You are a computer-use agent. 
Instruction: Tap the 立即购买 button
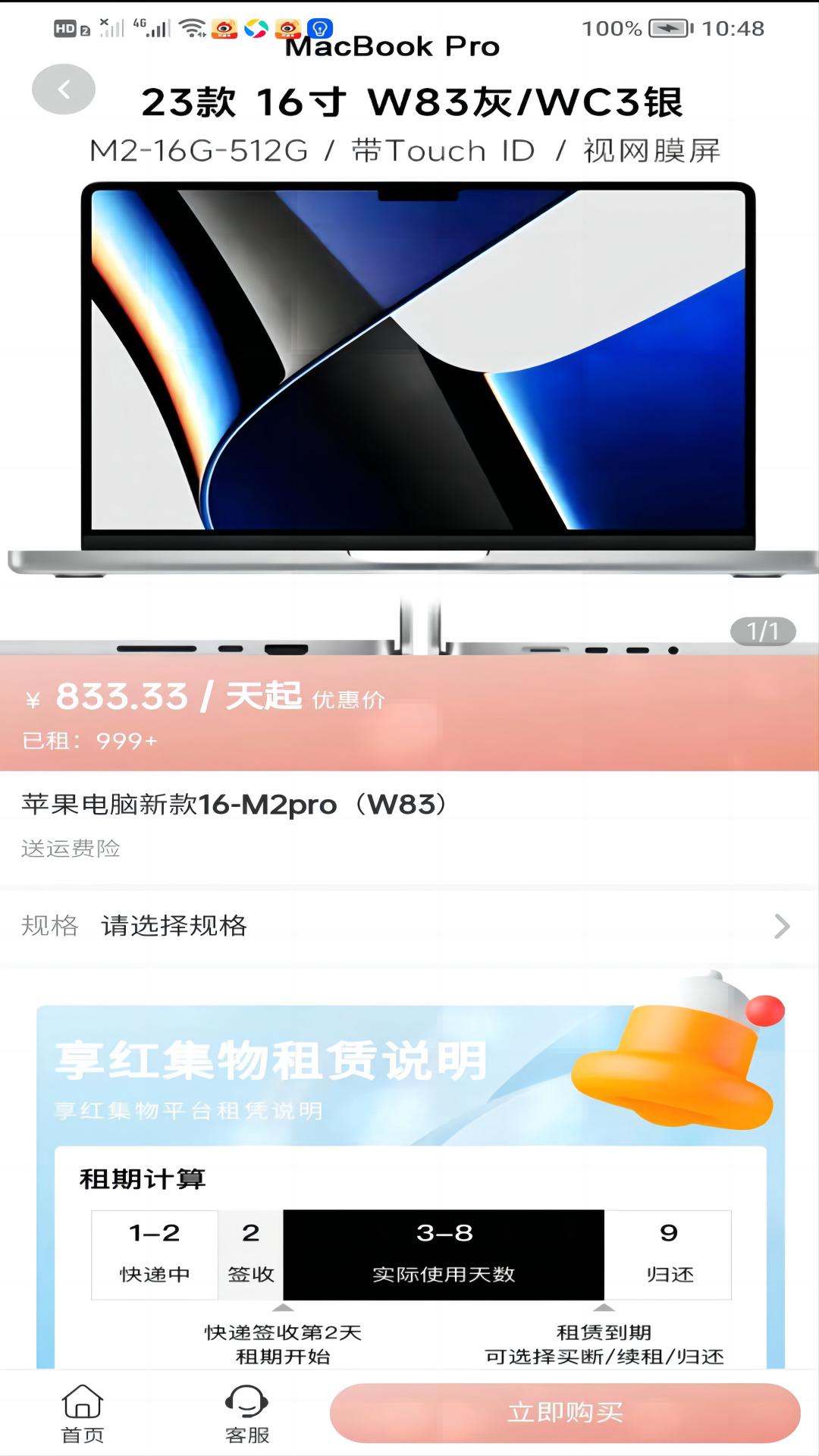tap(565, 1413)
